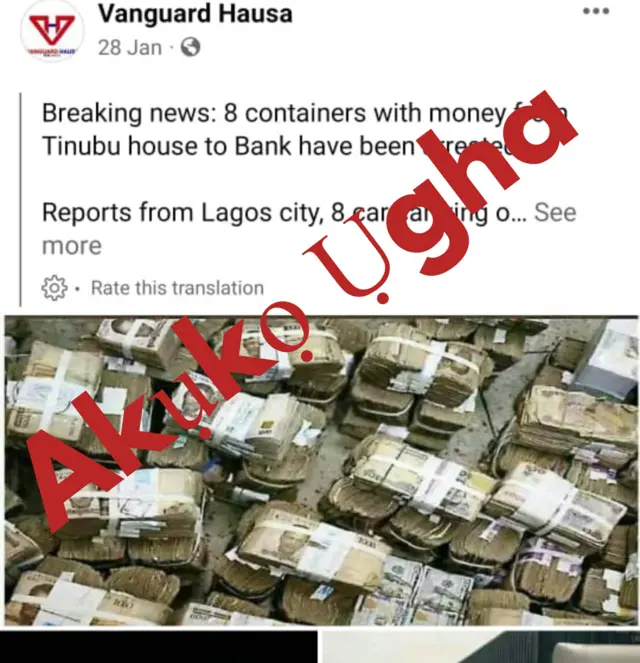Open the post's three-dot overflow menu

(595, 12)
